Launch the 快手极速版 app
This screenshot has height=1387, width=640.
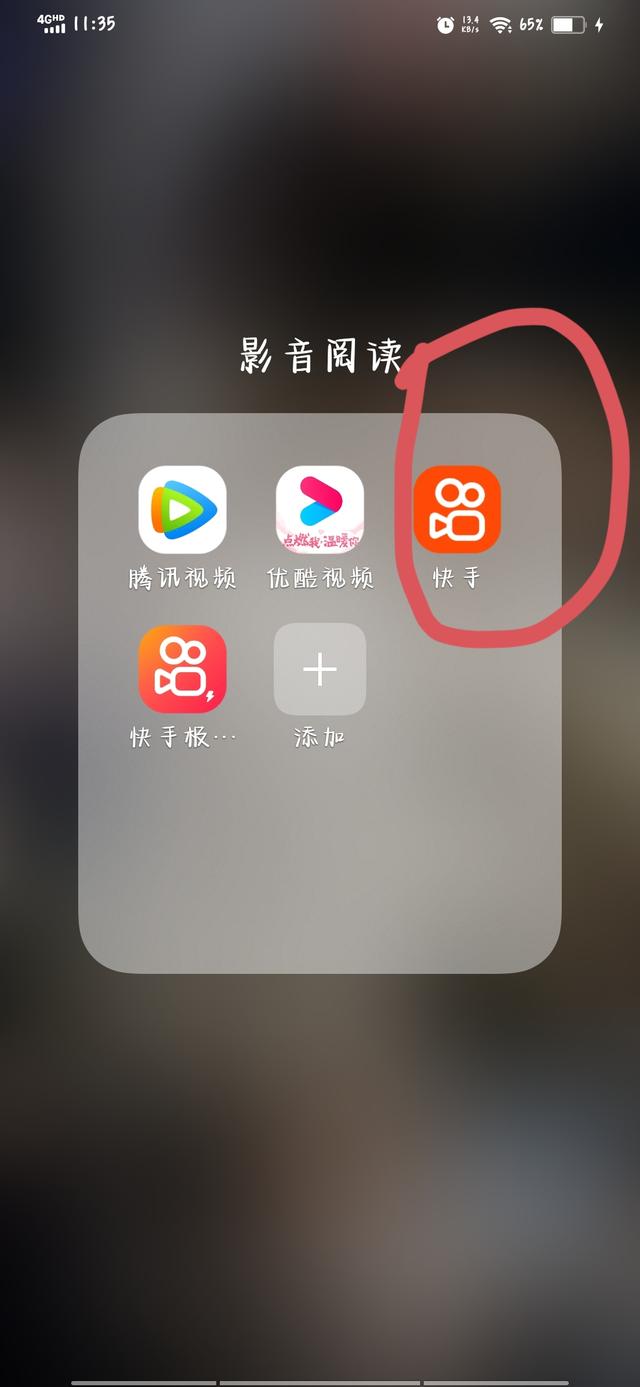[182, 669]
